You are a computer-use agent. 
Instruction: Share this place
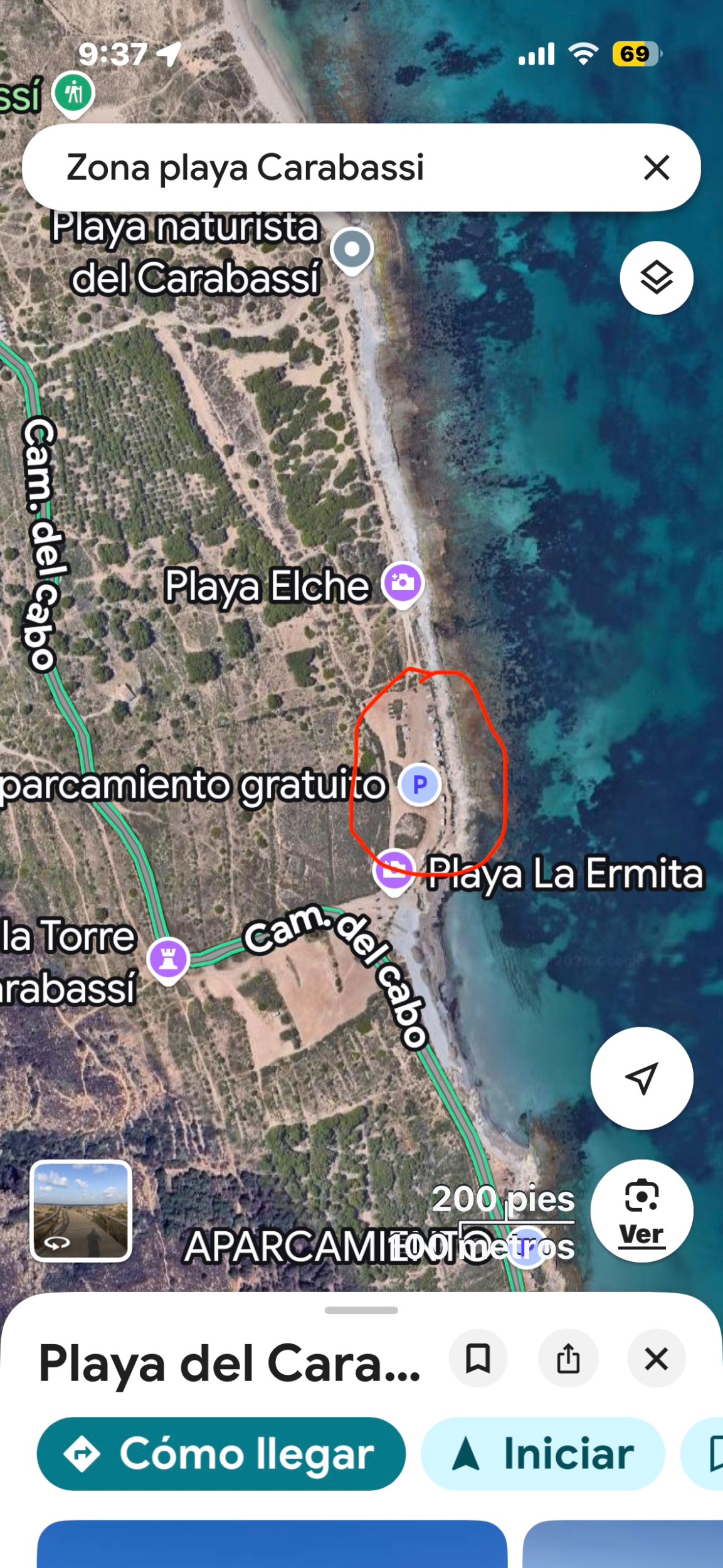568,1359
